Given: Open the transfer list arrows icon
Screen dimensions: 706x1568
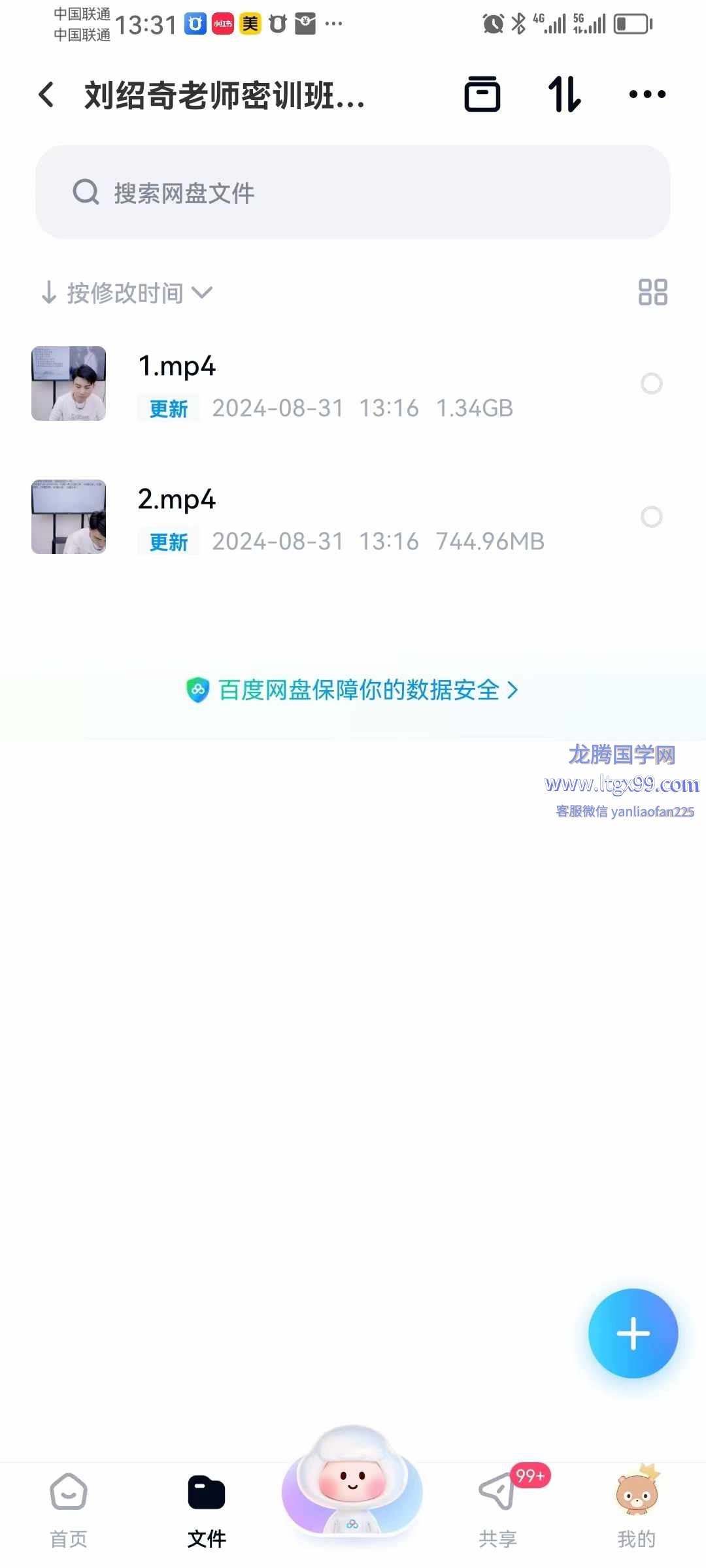Looking at the screenshot, I should [x=564, y=95].
